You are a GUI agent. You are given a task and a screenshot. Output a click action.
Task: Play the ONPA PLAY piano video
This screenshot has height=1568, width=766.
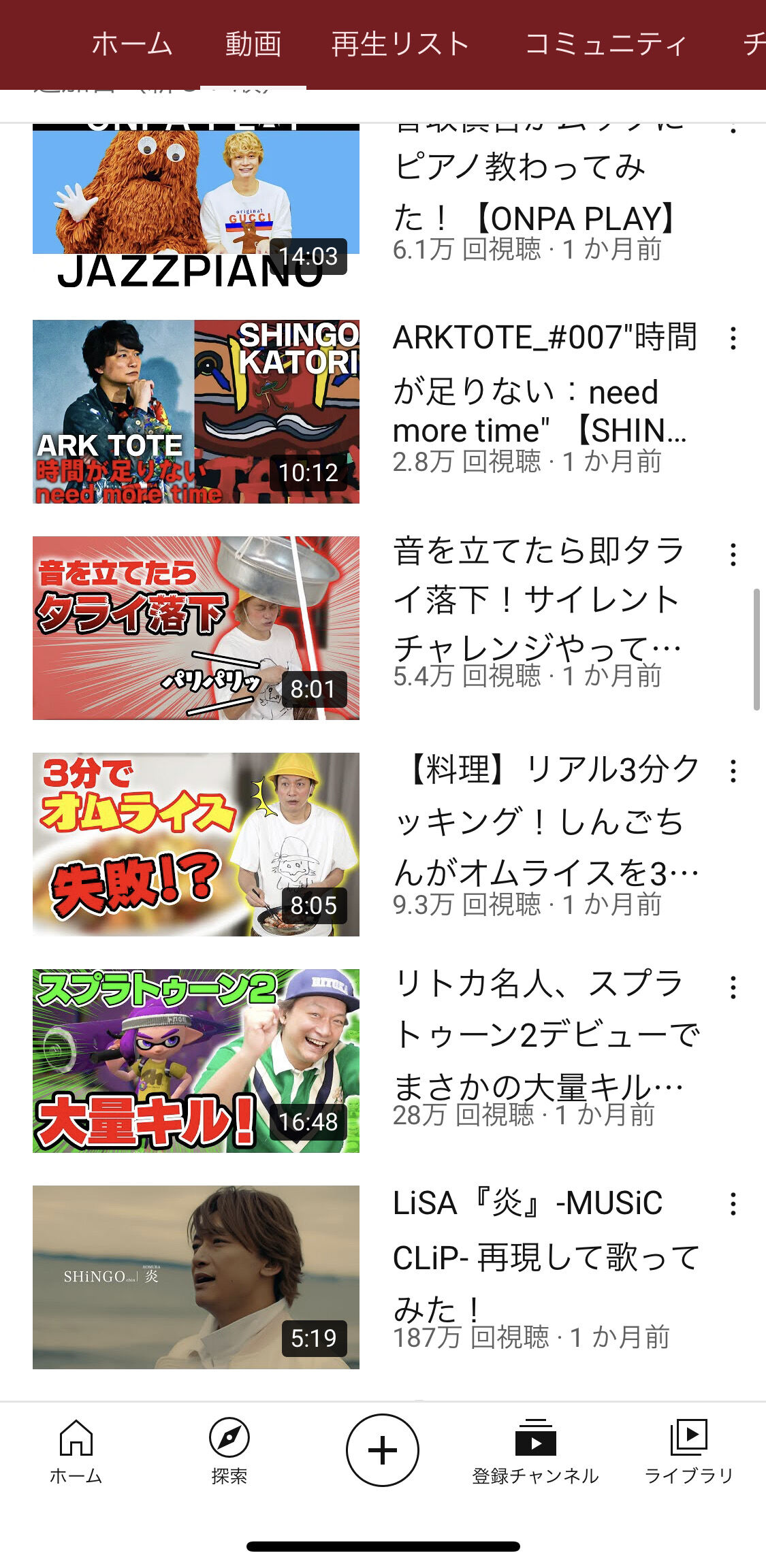(196, 202)
